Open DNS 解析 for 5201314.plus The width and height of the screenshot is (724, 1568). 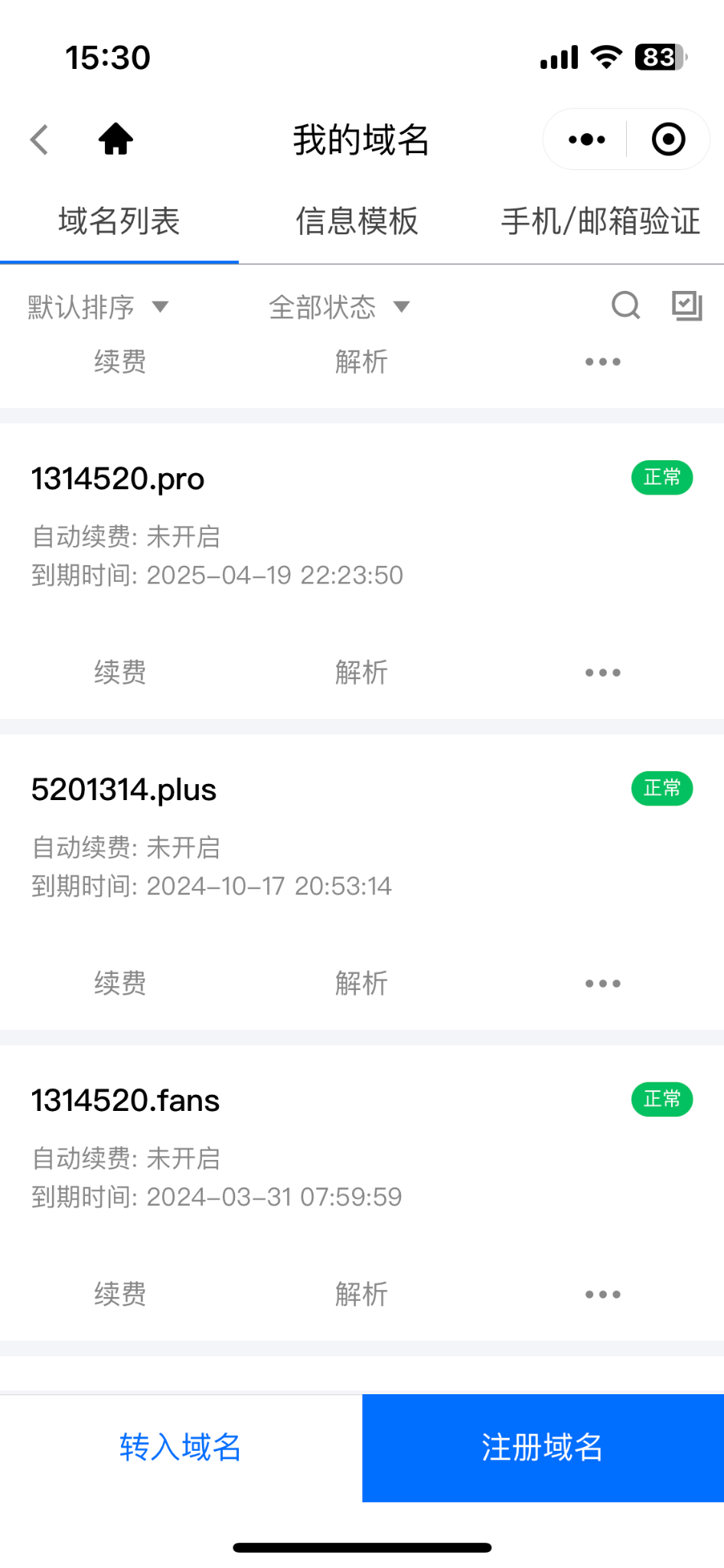pyautogui.click(x=361, y=983)
